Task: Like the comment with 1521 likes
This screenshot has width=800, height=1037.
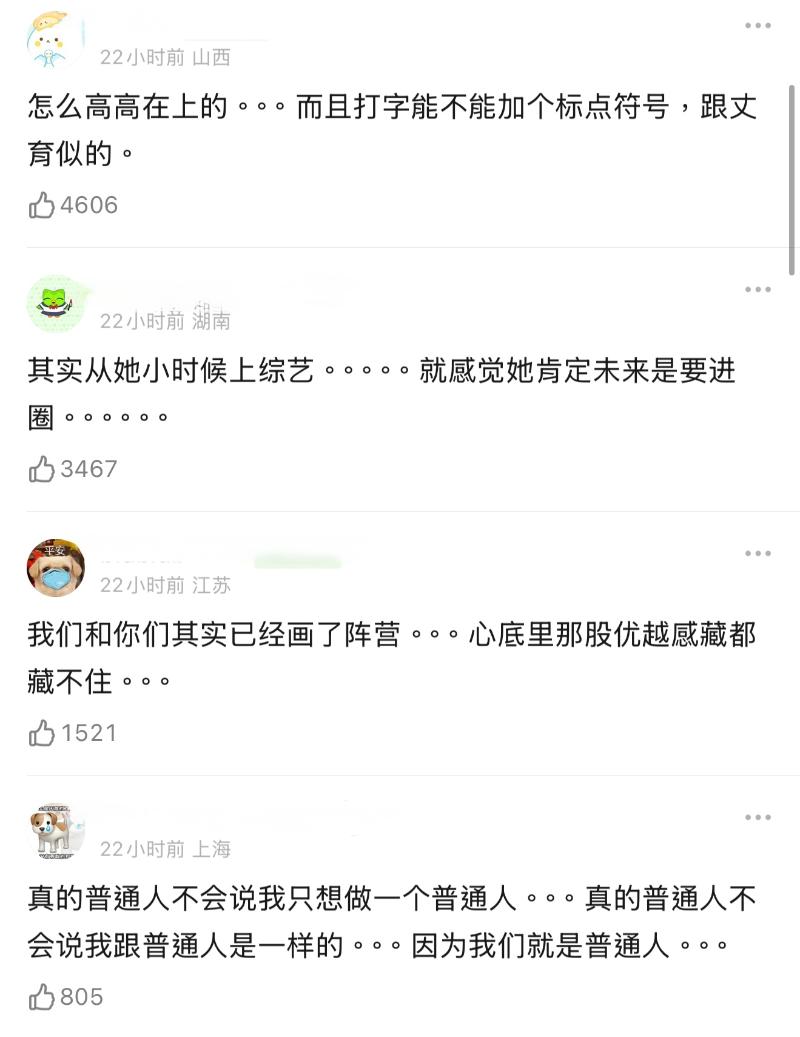Action: 42,733
